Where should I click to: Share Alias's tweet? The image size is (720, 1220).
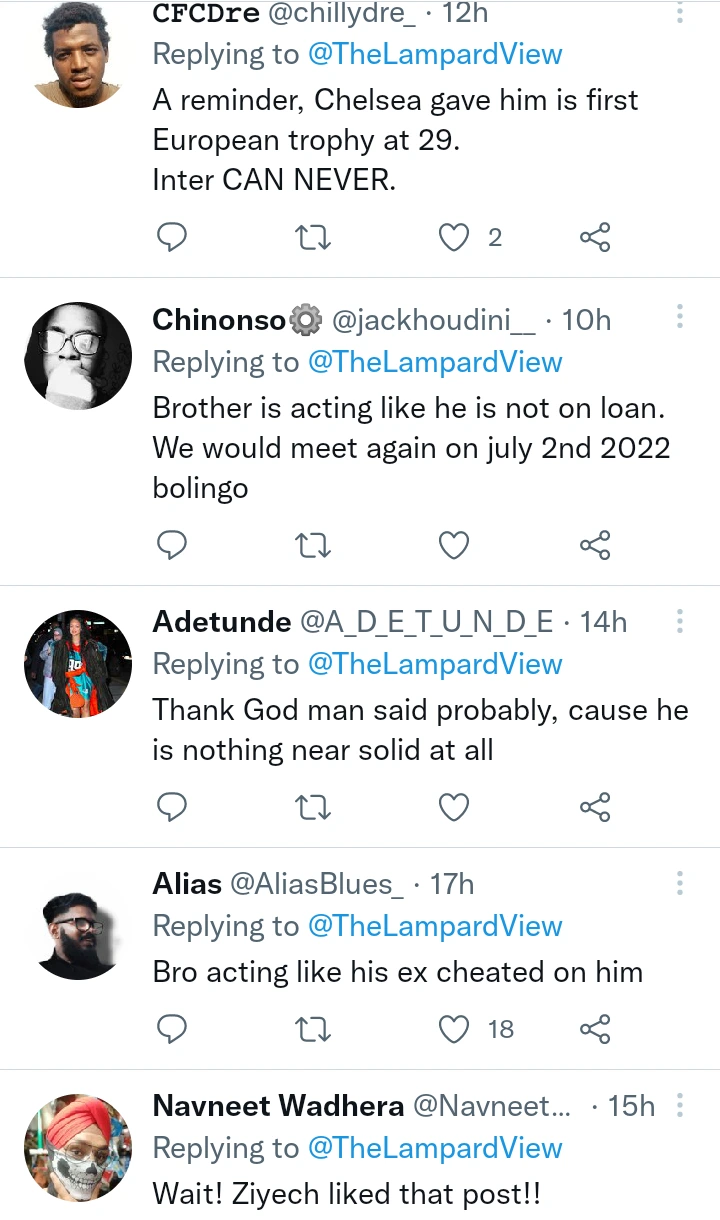pyautogui.click(x=595, y=1029)
